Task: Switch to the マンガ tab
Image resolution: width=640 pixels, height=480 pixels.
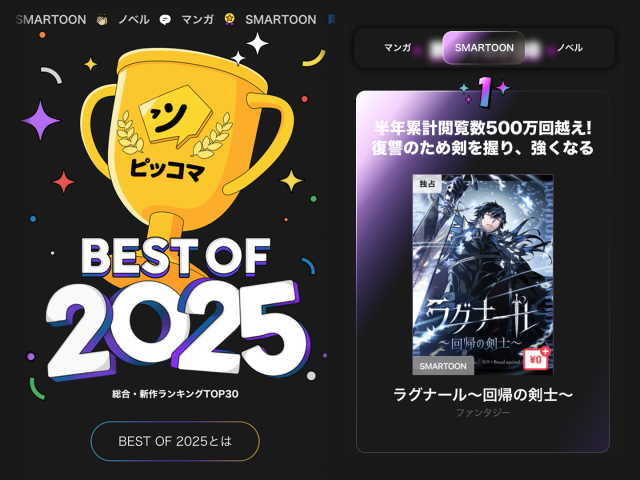Action: pos(398,47)
